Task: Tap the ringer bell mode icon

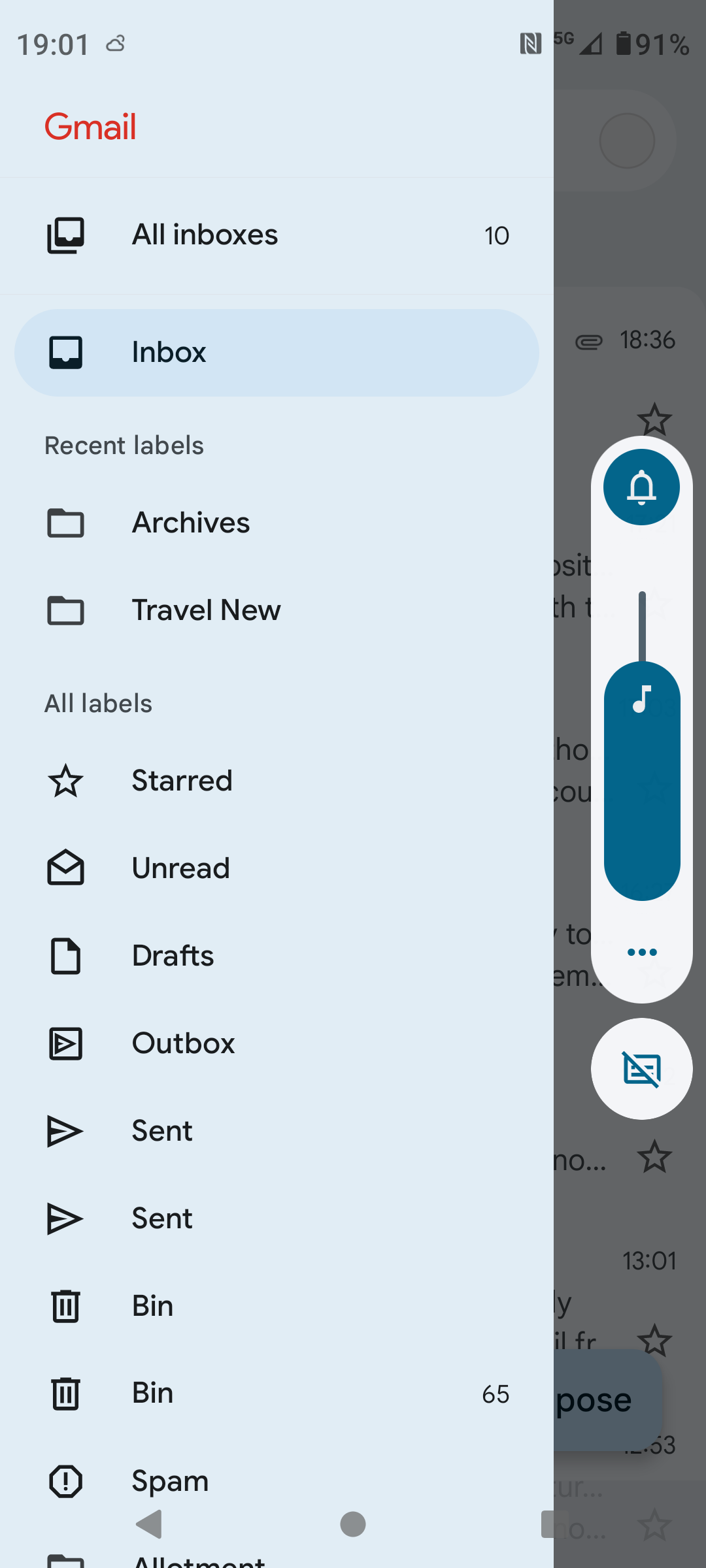Action: 641,487
